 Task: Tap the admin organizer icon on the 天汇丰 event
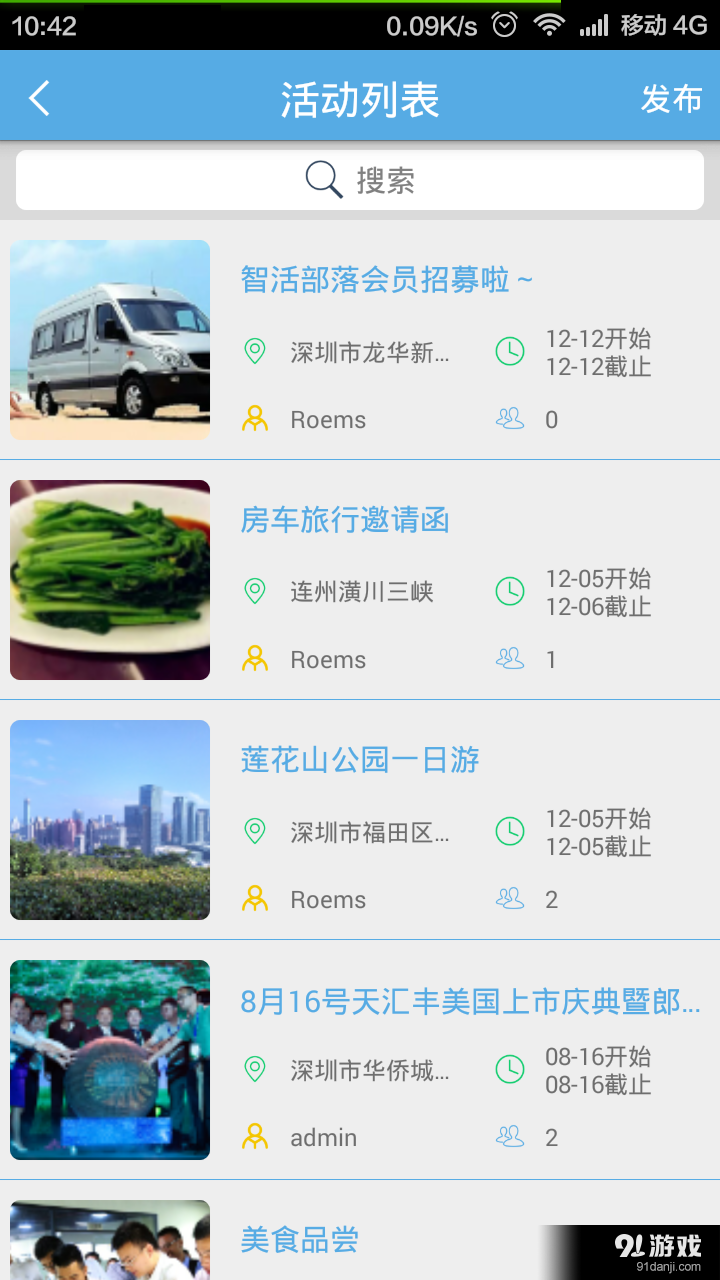point(253,1136)
